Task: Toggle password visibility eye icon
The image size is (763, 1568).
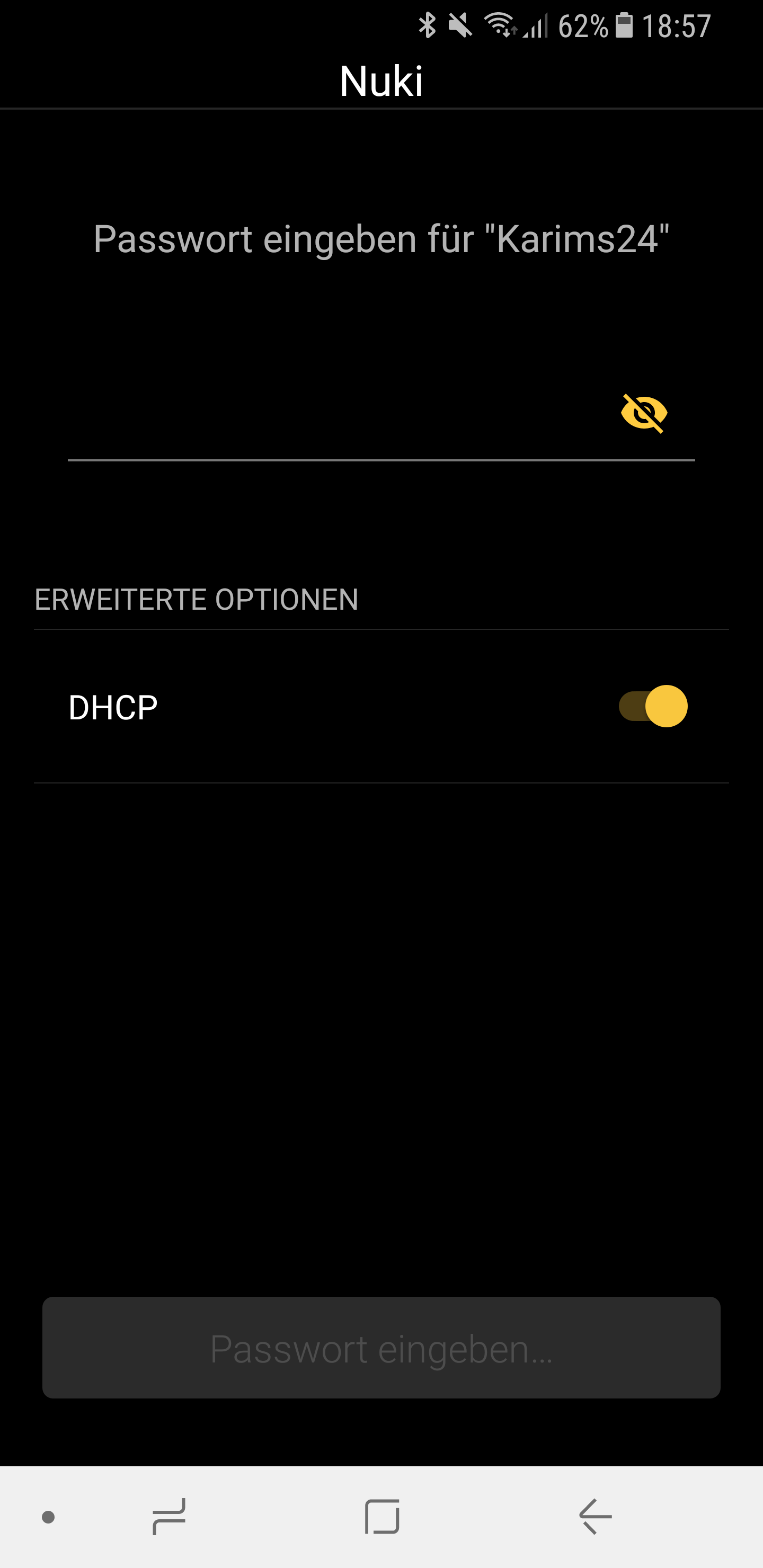Action: (x=644, y=413)
